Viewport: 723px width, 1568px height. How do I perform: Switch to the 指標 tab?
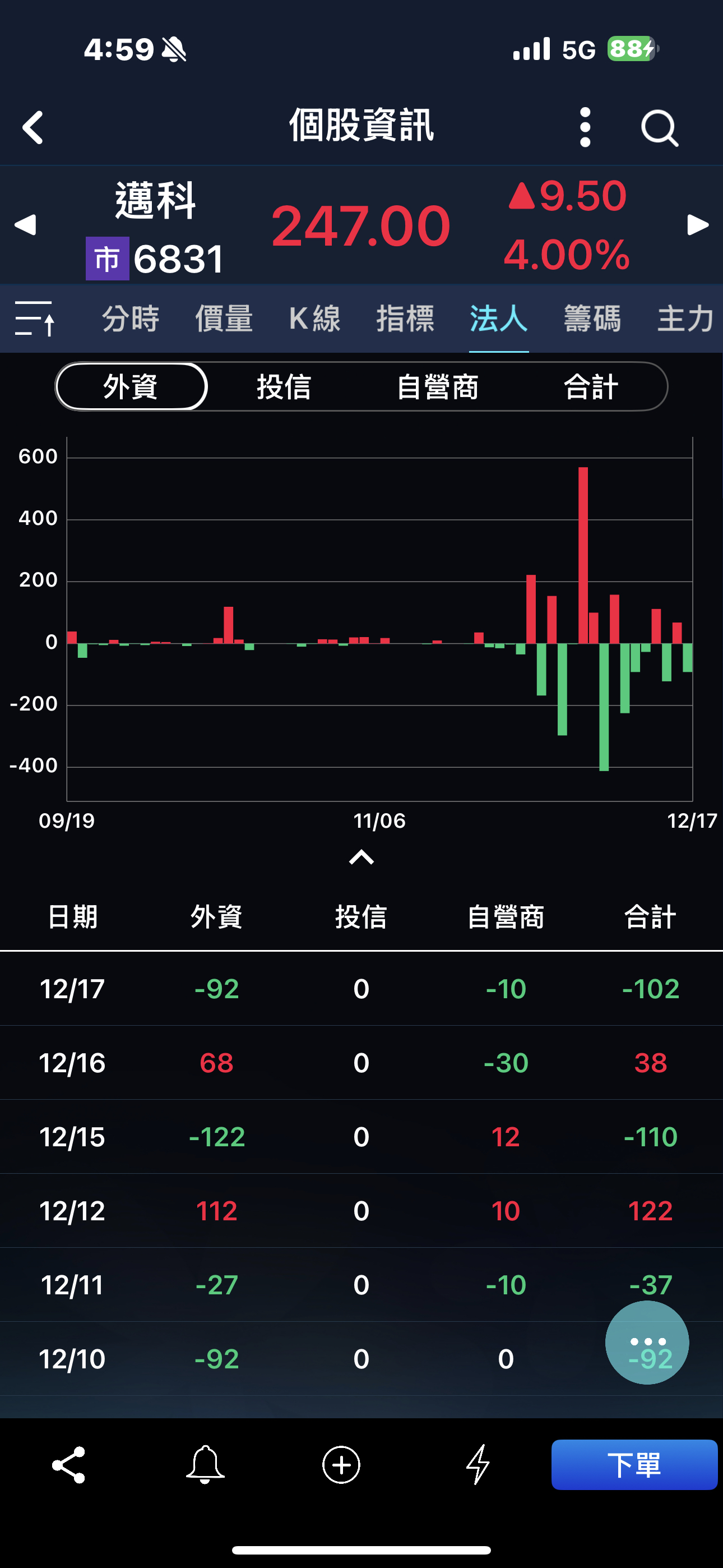tap(405, 319)
